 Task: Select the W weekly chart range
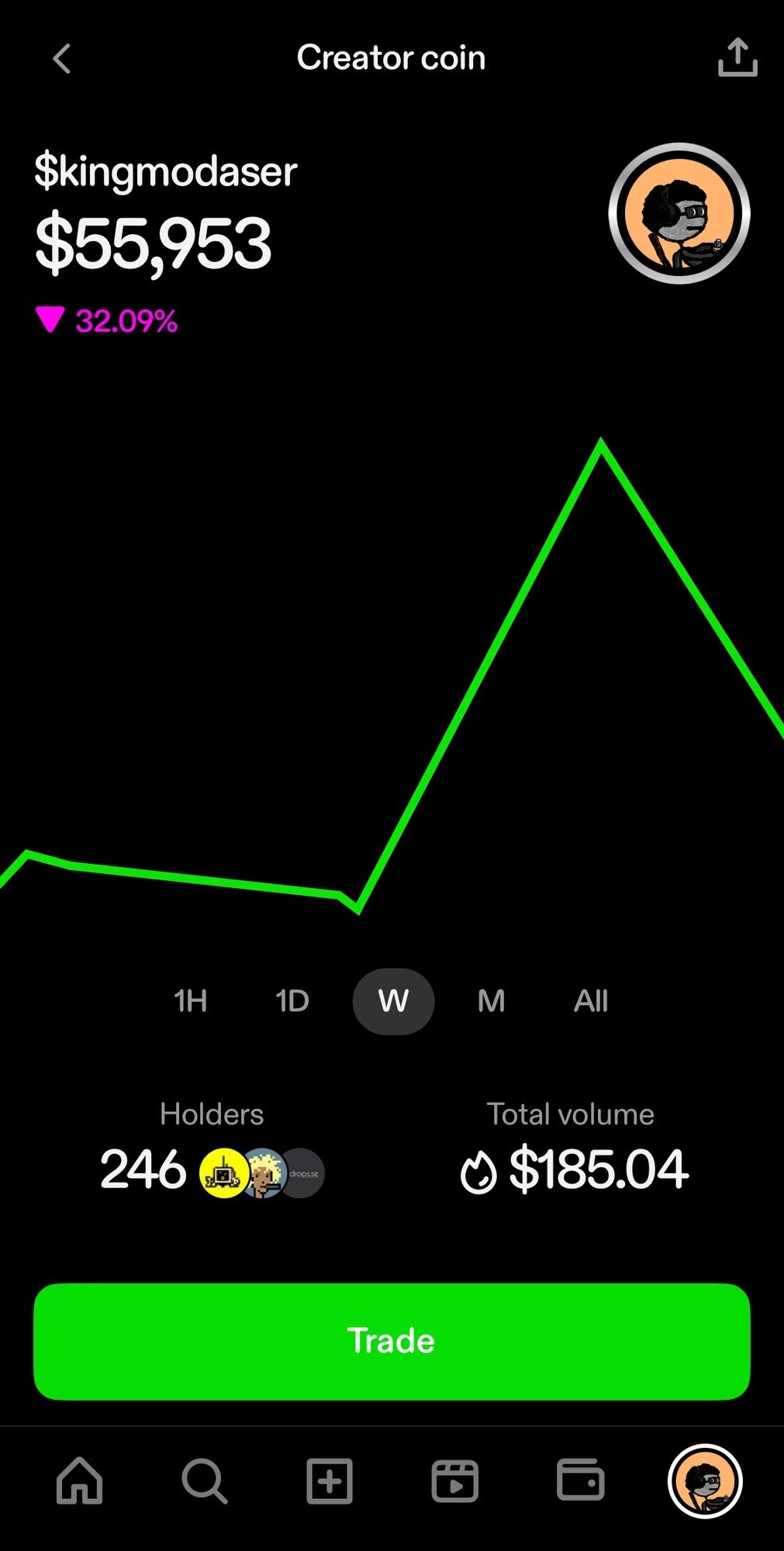point(393,1001)
